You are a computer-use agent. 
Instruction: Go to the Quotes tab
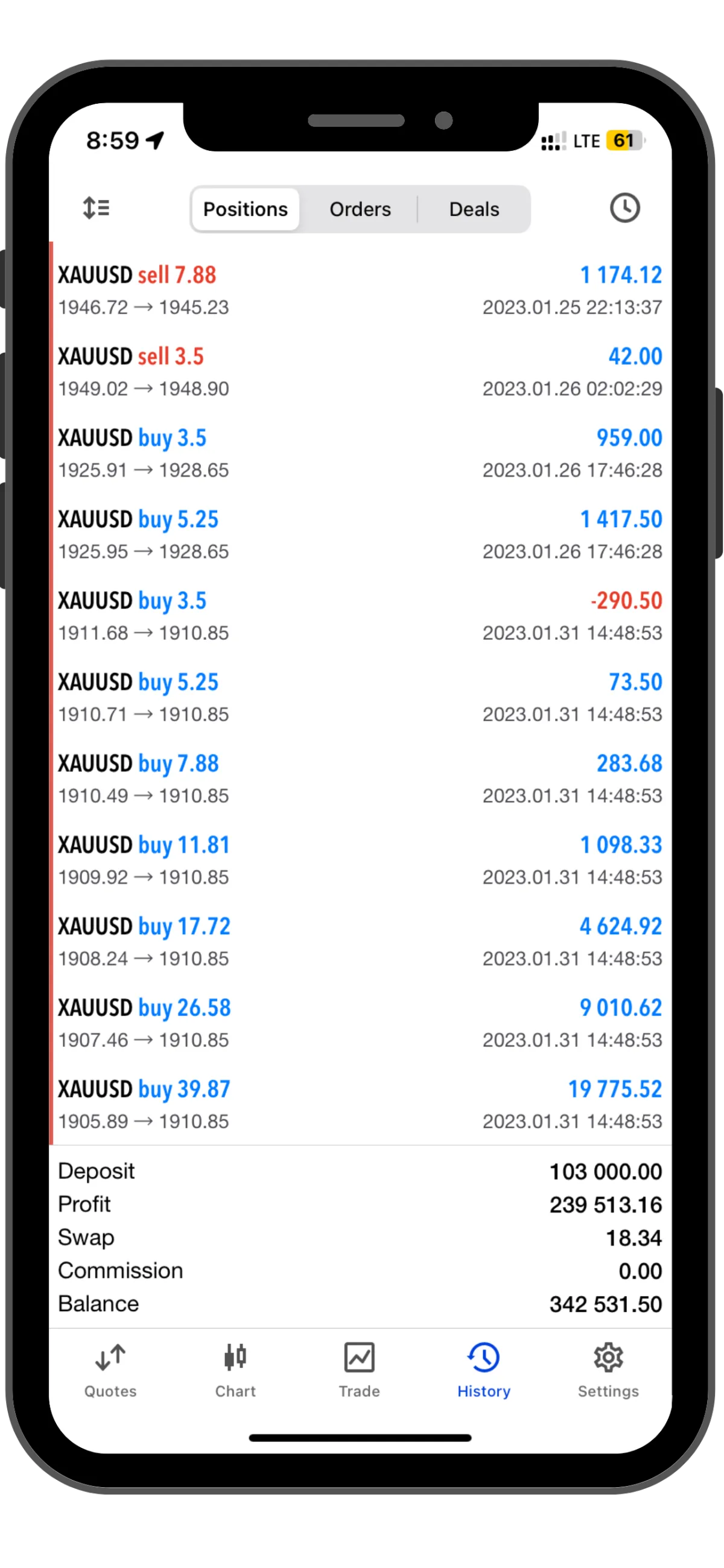tap(110, 1371)
